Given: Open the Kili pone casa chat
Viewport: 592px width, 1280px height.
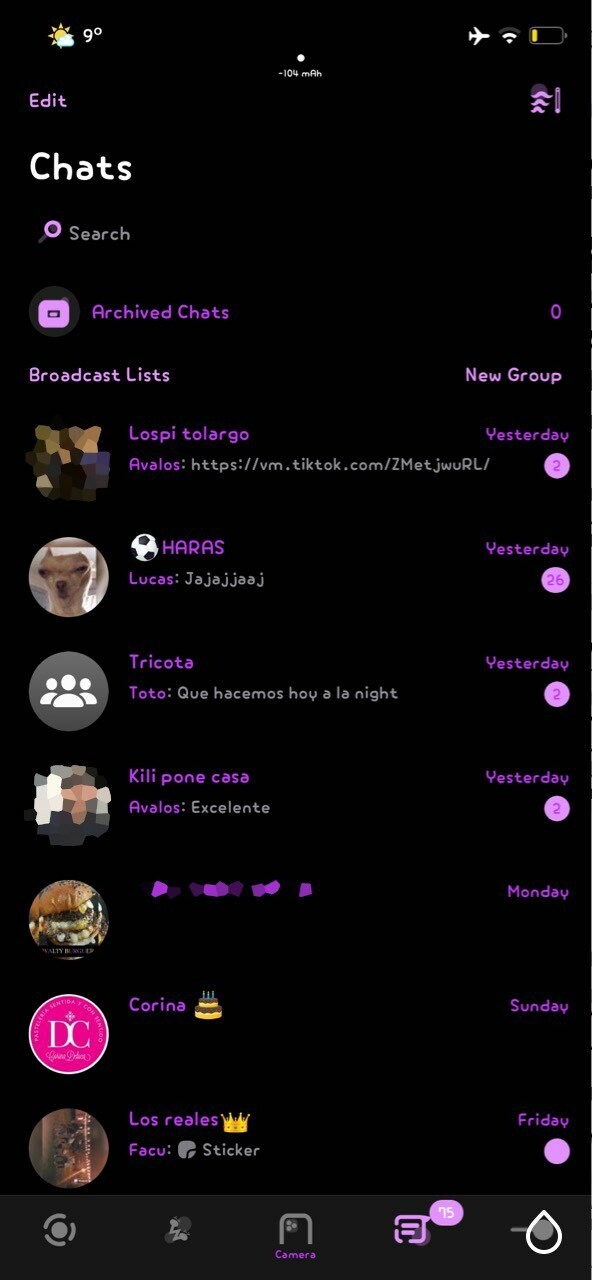Looking at the screenshot, I should 296,805.
